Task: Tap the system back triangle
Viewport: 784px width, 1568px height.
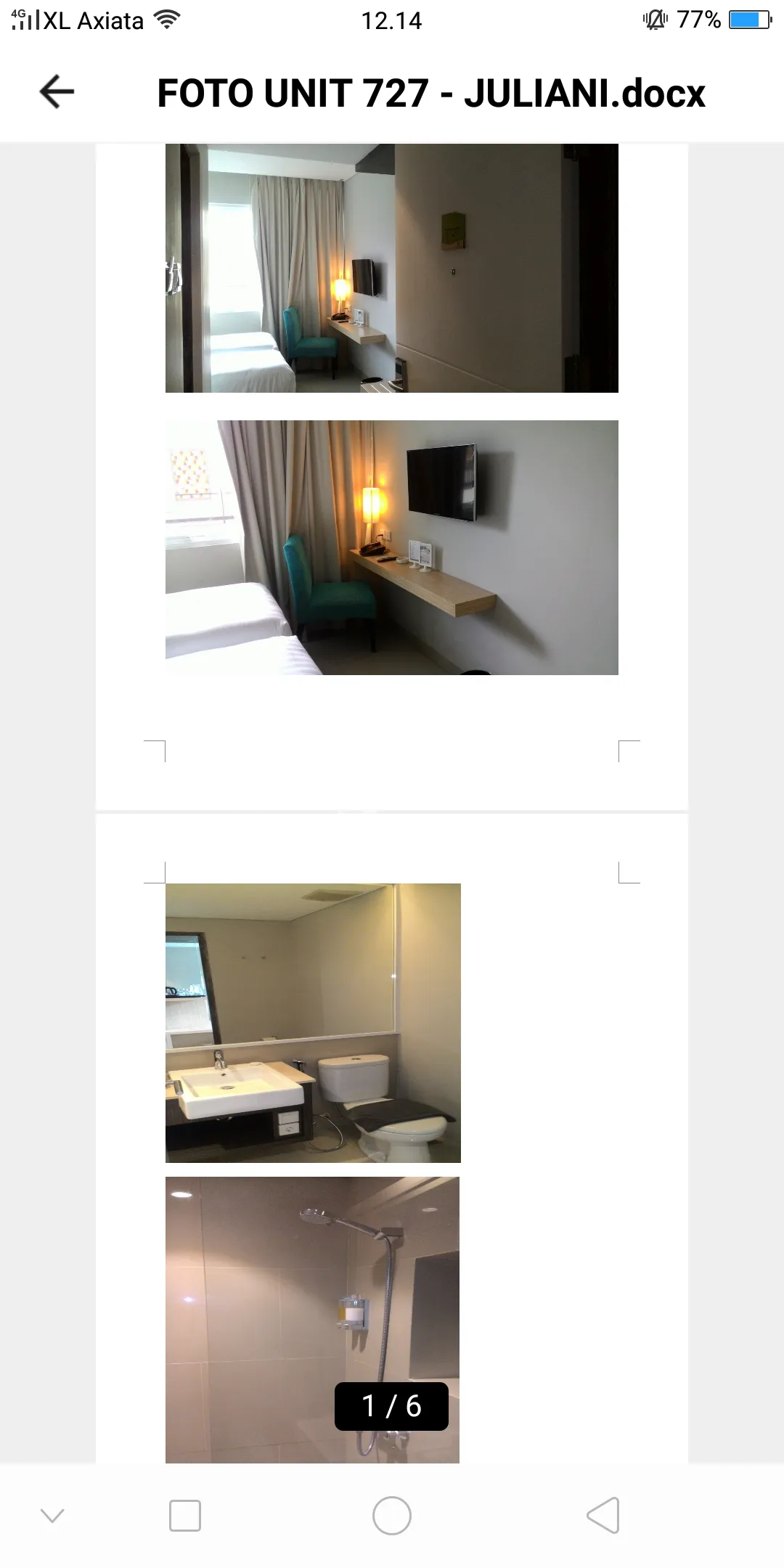Action: tap(603, 1516)
